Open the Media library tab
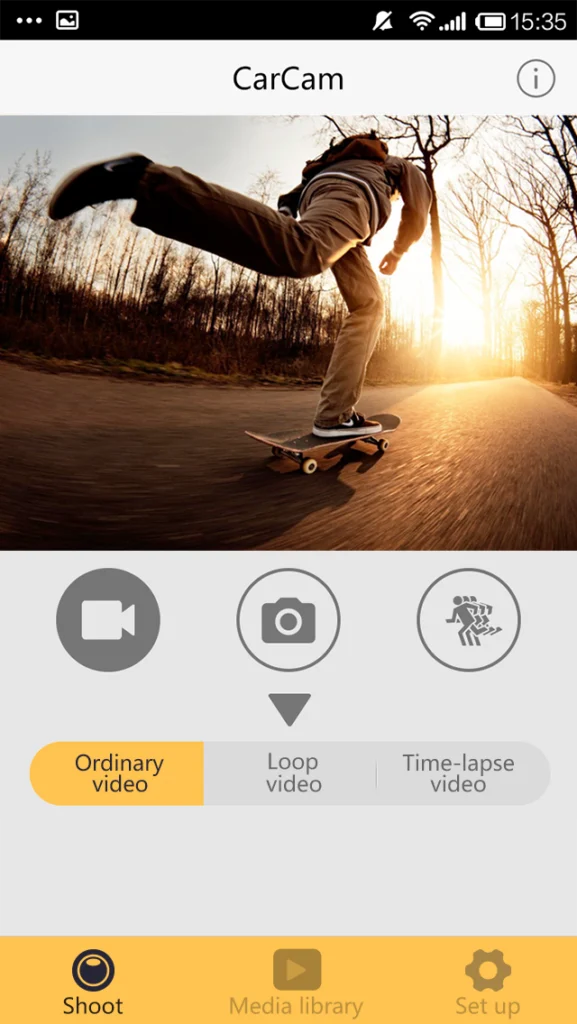The height and width of the screenshot is (1024, 577). pyautogui.click(x=296, y=982)
